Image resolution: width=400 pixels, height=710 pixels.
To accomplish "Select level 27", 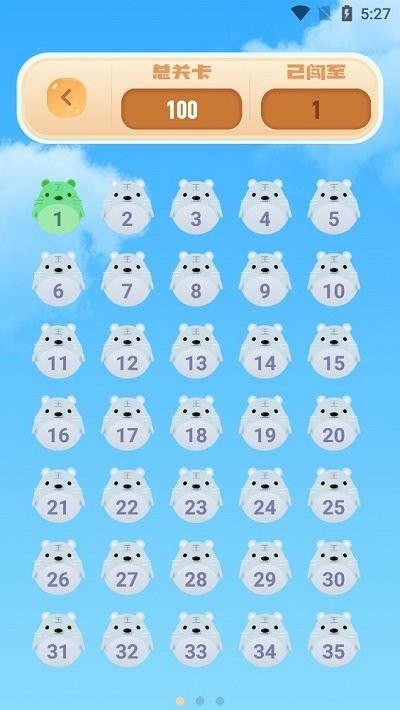I will [x=127, y=567].
